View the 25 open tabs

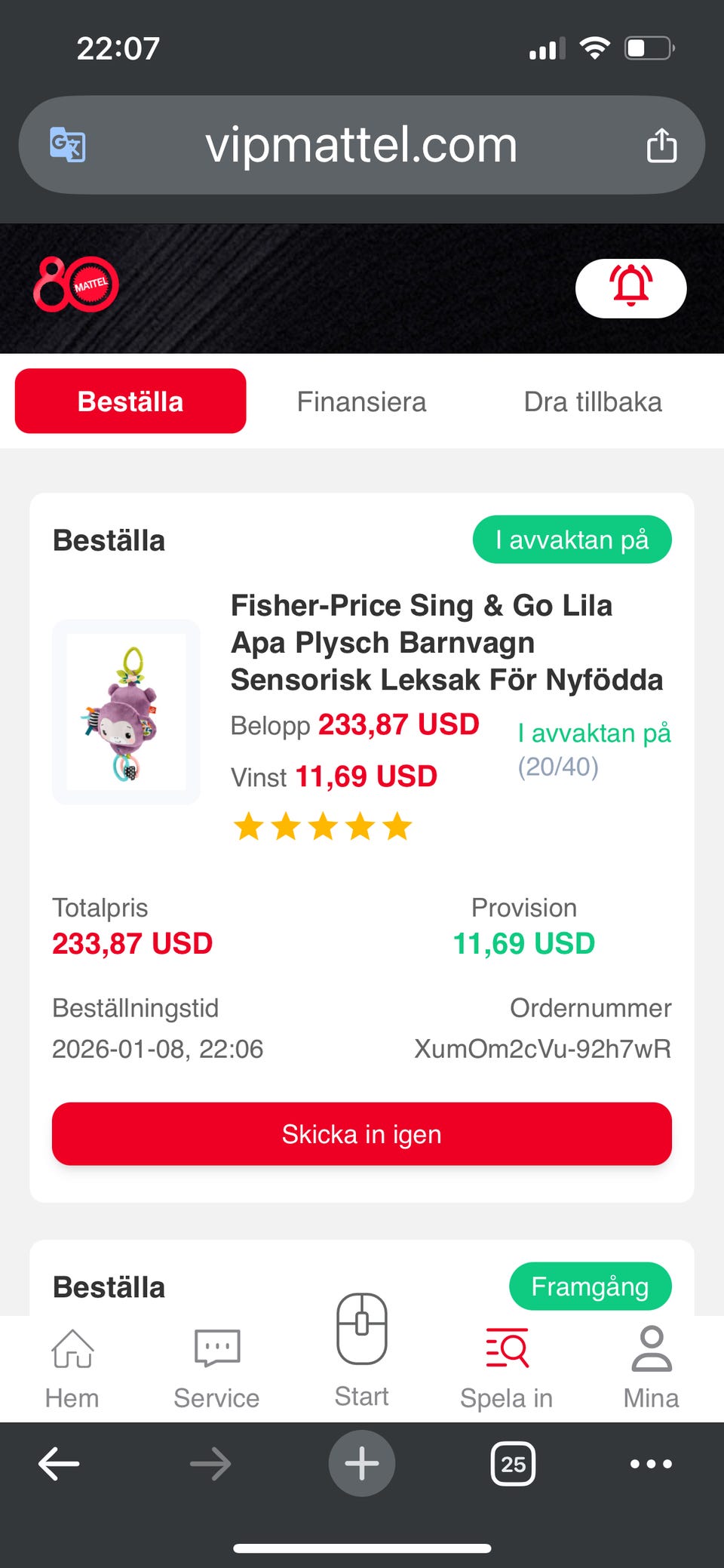514,1464
